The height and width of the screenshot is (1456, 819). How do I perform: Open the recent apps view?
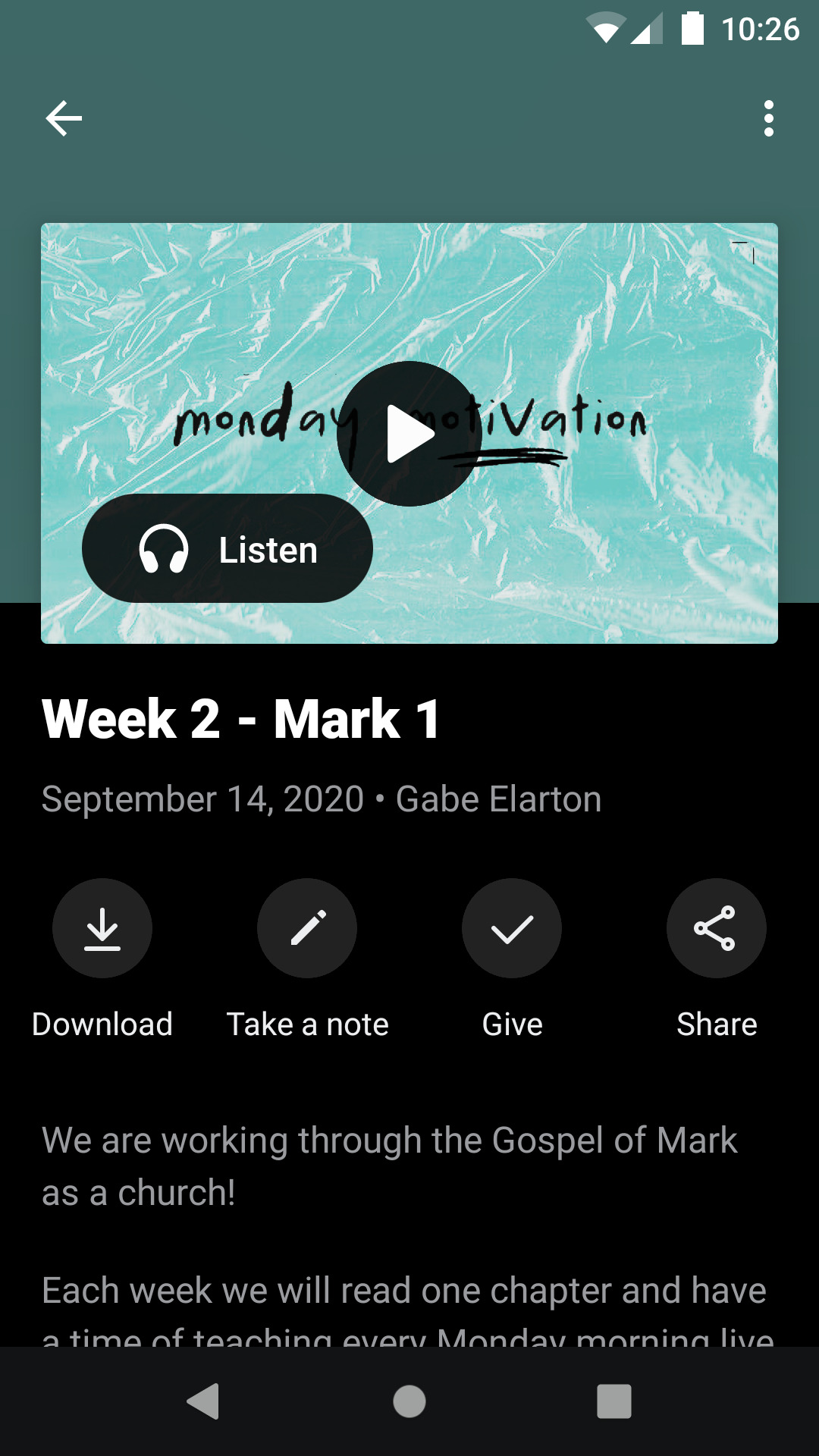click(x=613, y=1401)
